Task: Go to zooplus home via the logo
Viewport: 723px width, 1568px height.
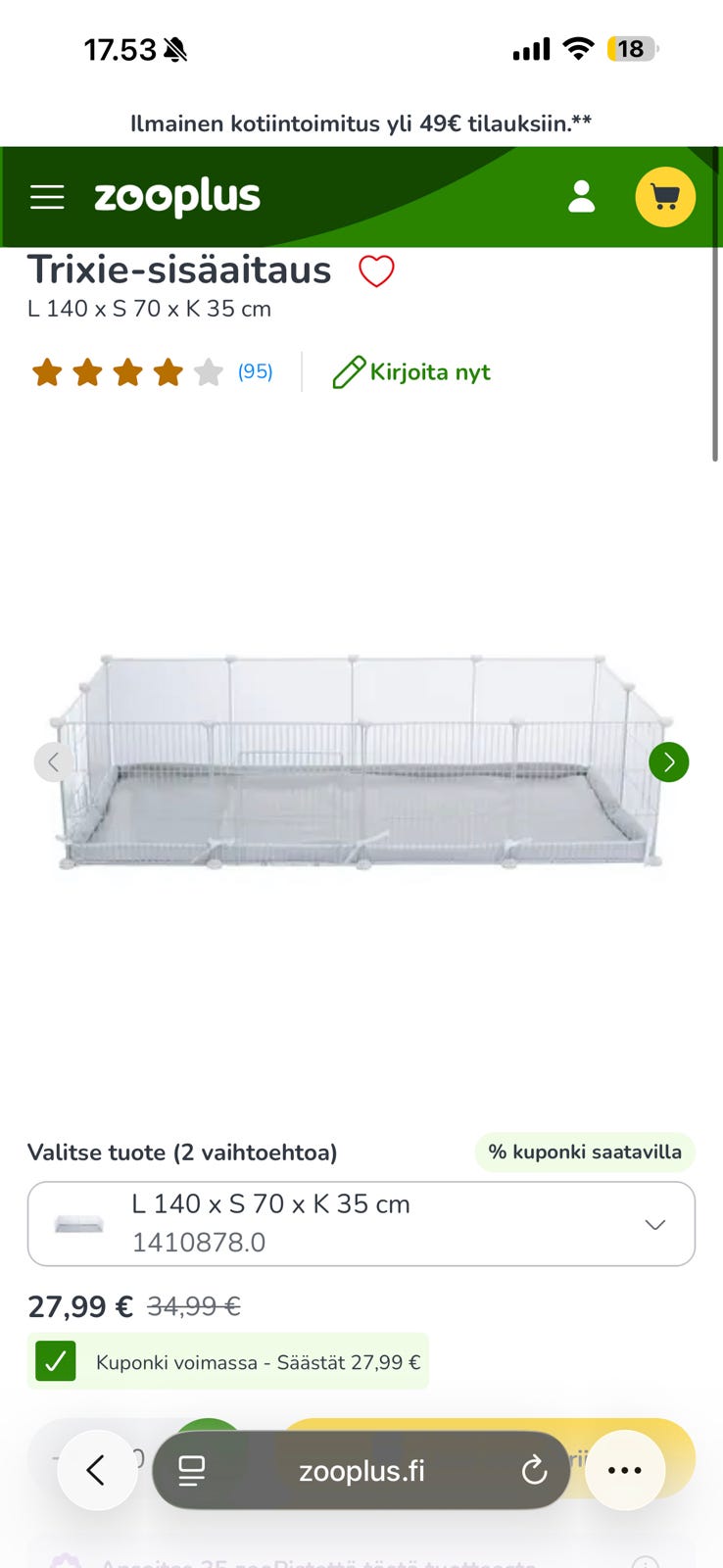Action: 177,197
